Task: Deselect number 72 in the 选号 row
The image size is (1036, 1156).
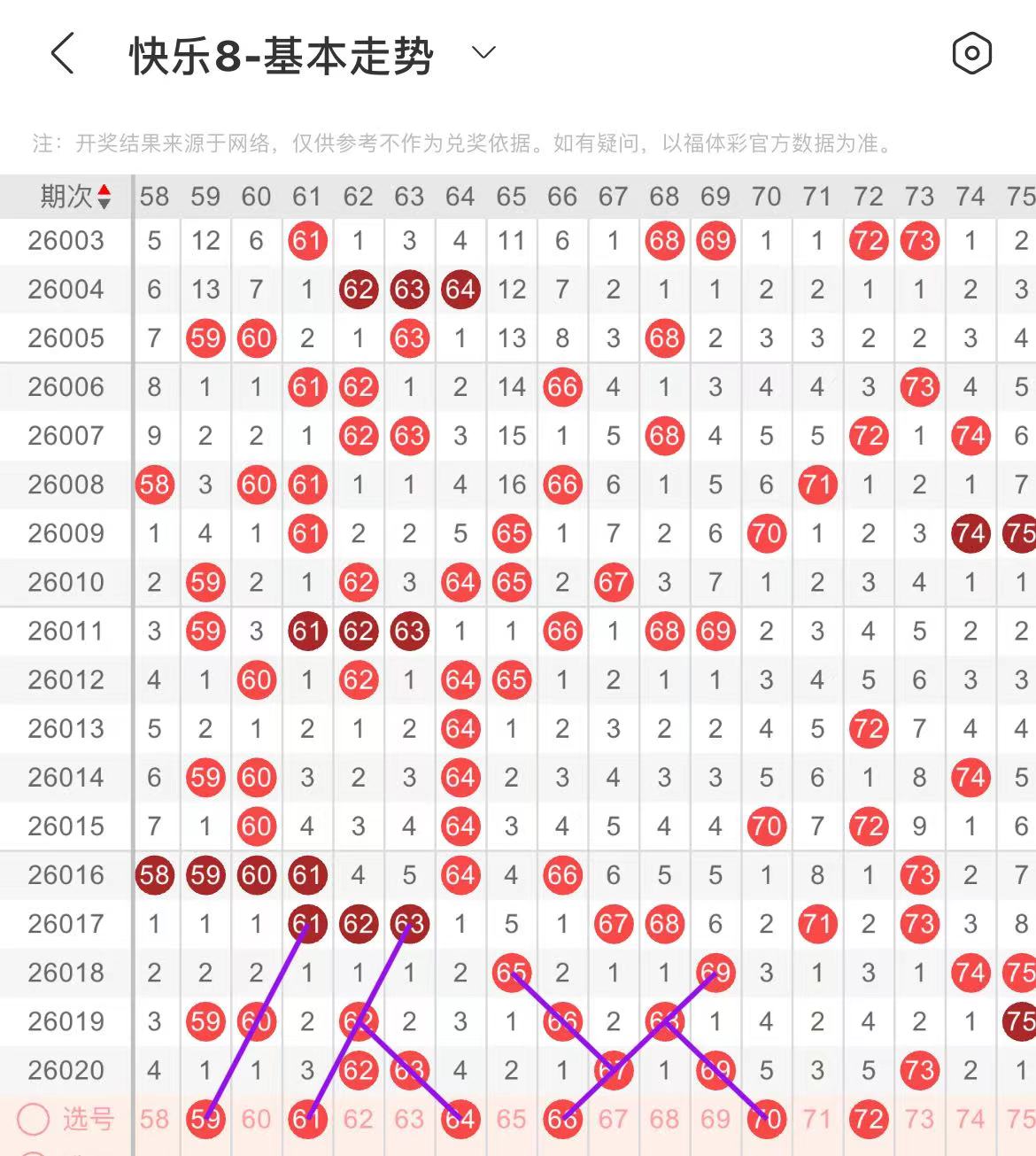Action: click(869, 1119)
